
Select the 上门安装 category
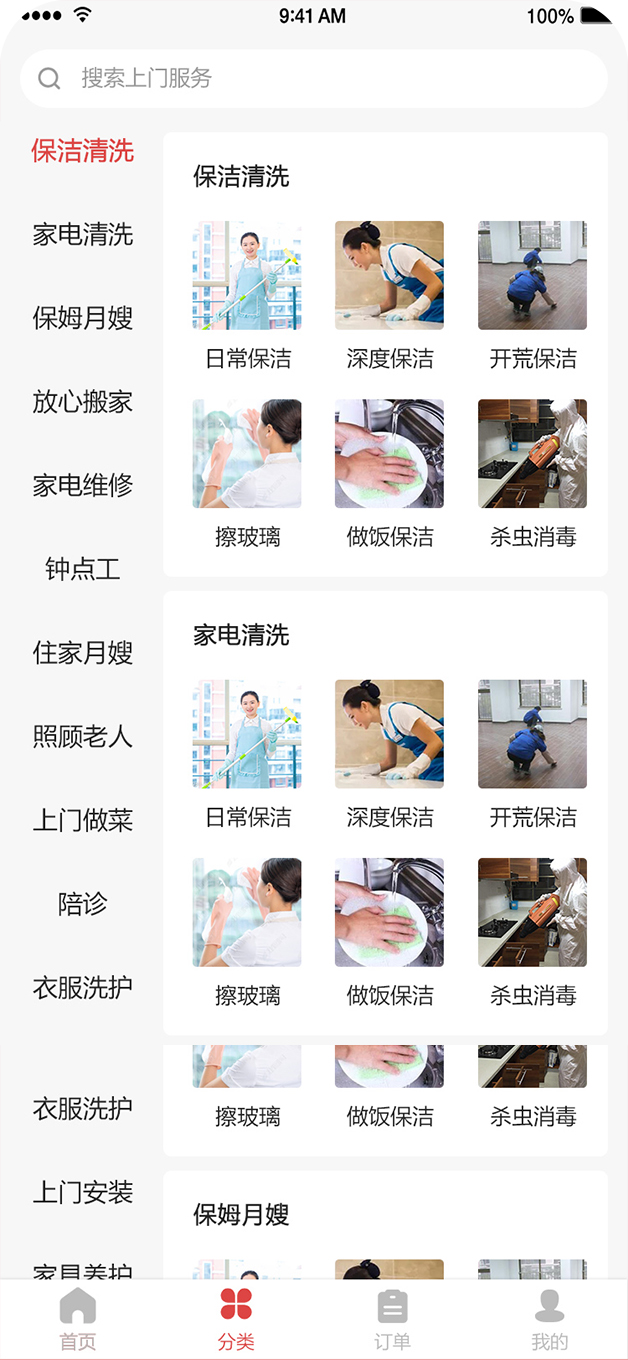[x=83, y=1192]
